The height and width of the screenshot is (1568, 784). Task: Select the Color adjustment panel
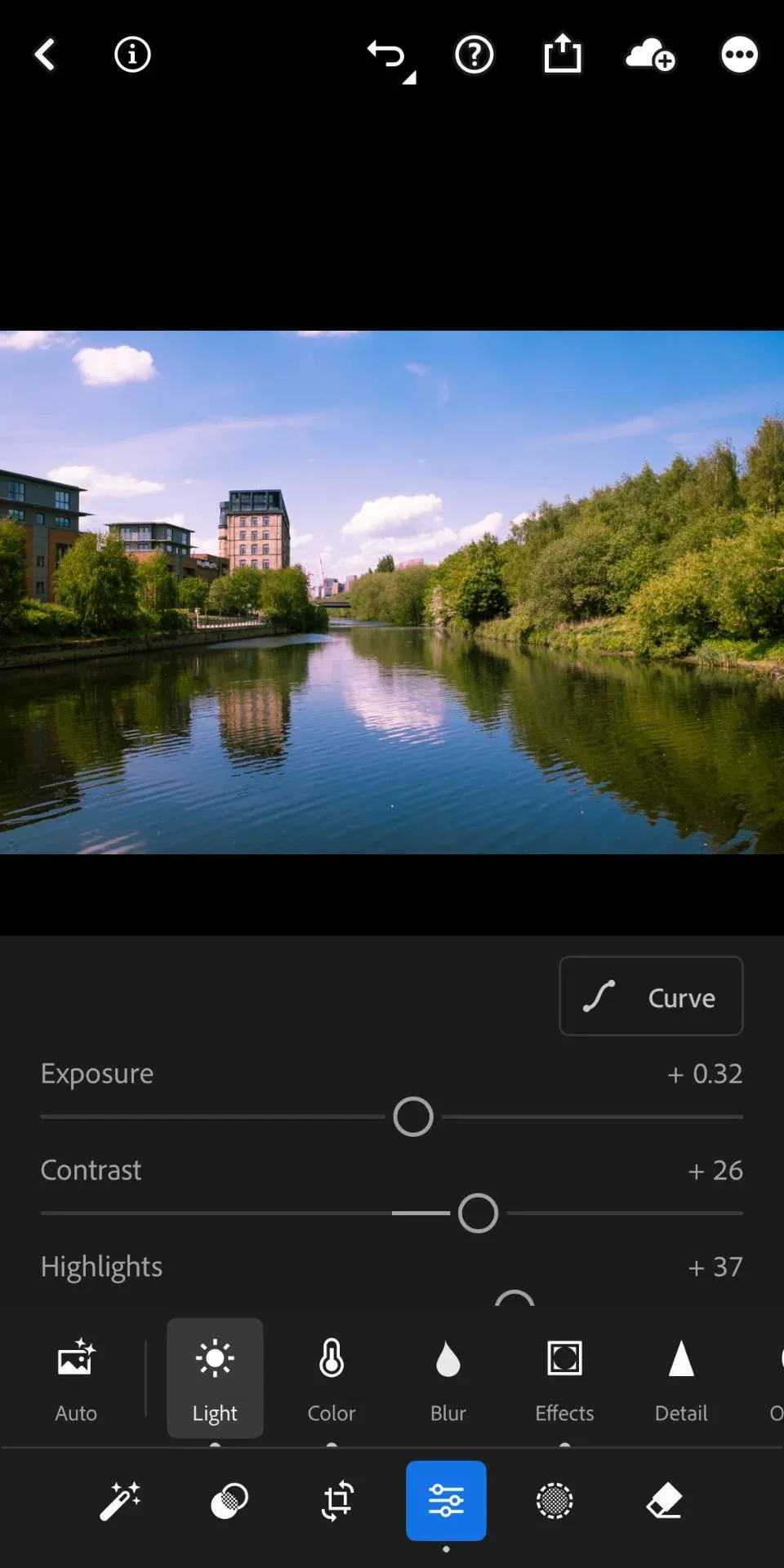point(331,1378)
